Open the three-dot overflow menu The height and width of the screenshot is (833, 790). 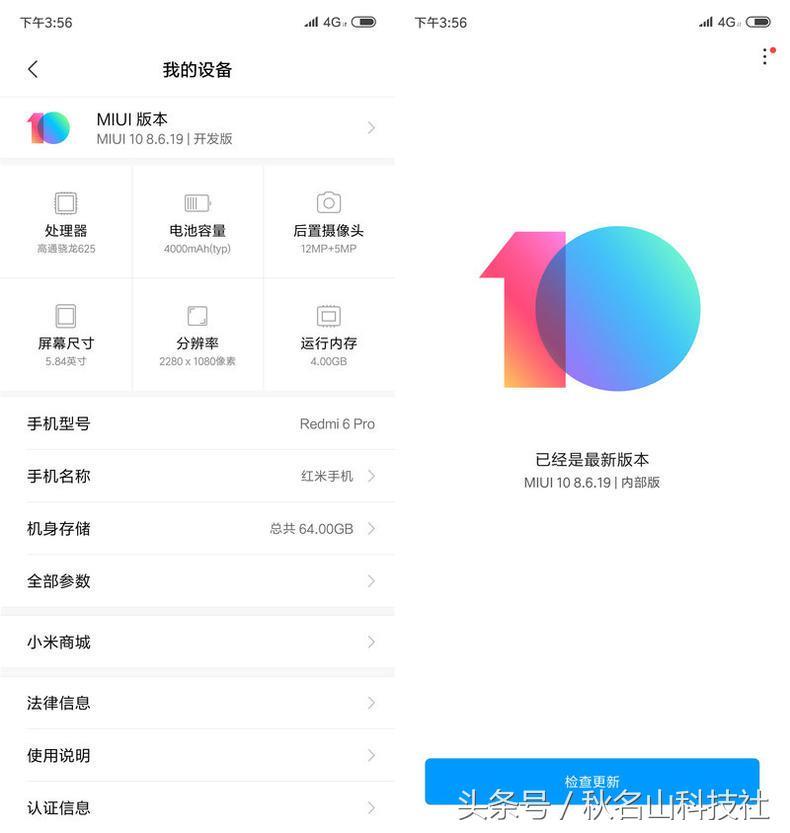pos(765,57)
